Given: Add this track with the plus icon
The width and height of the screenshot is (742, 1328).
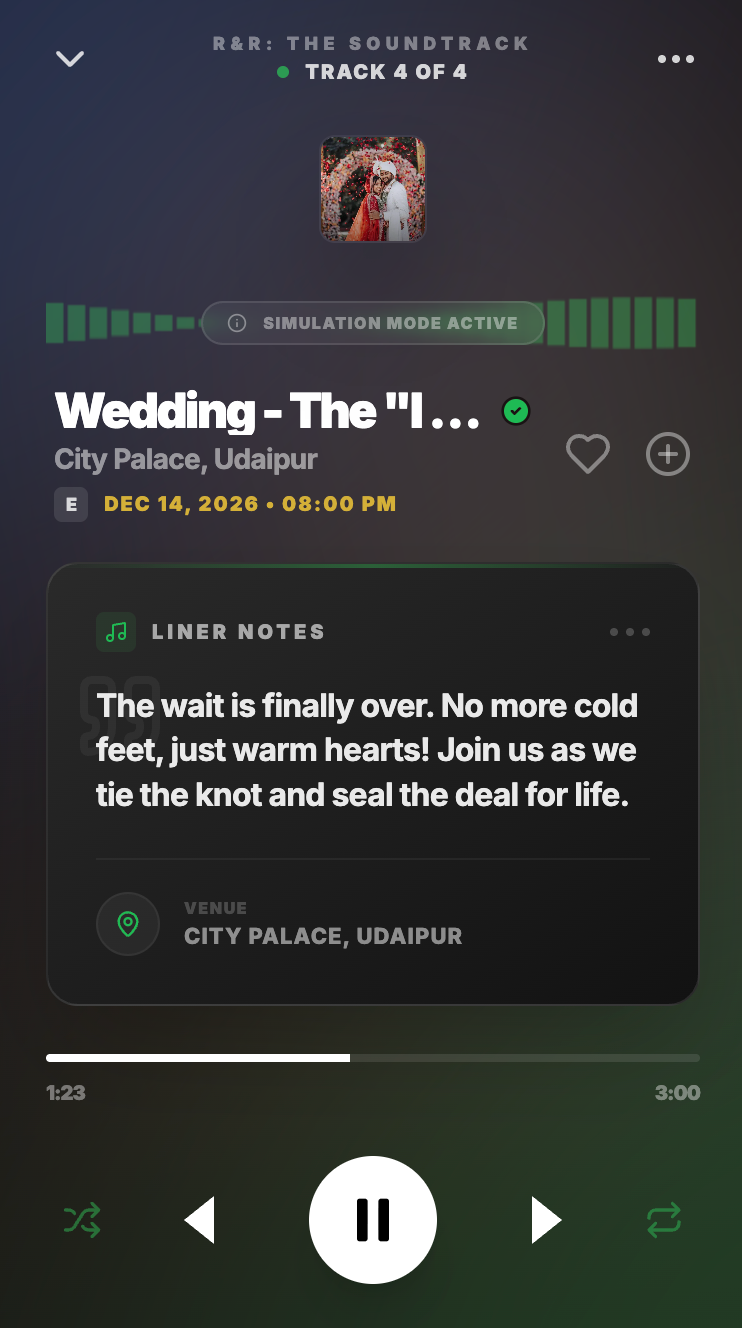Looking at the screenshot, I should (x=668, y=454).
